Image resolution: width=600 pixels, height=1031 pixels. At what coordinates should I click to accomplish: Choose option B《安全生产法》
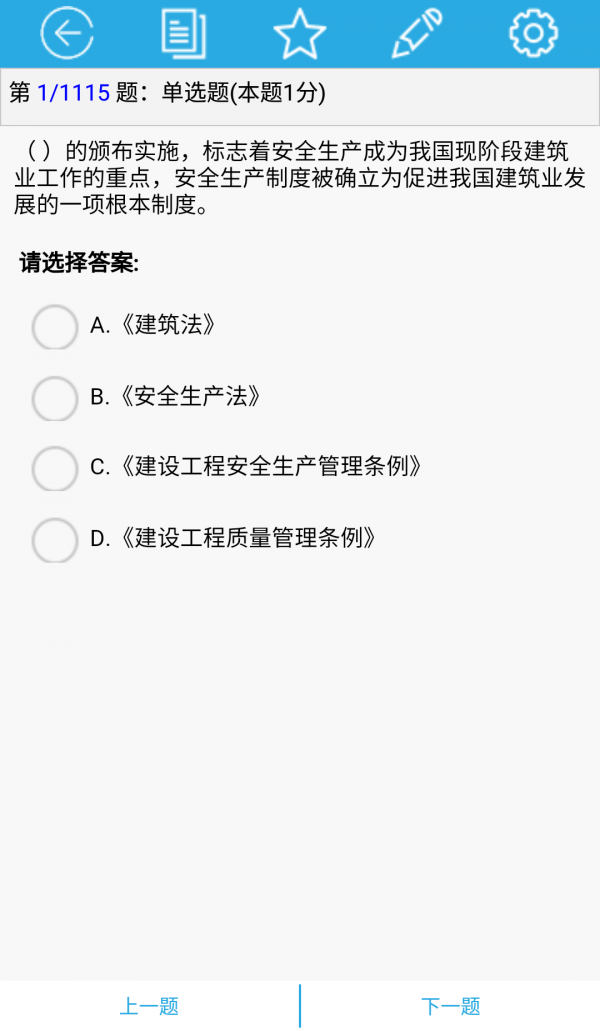[55, 398]
